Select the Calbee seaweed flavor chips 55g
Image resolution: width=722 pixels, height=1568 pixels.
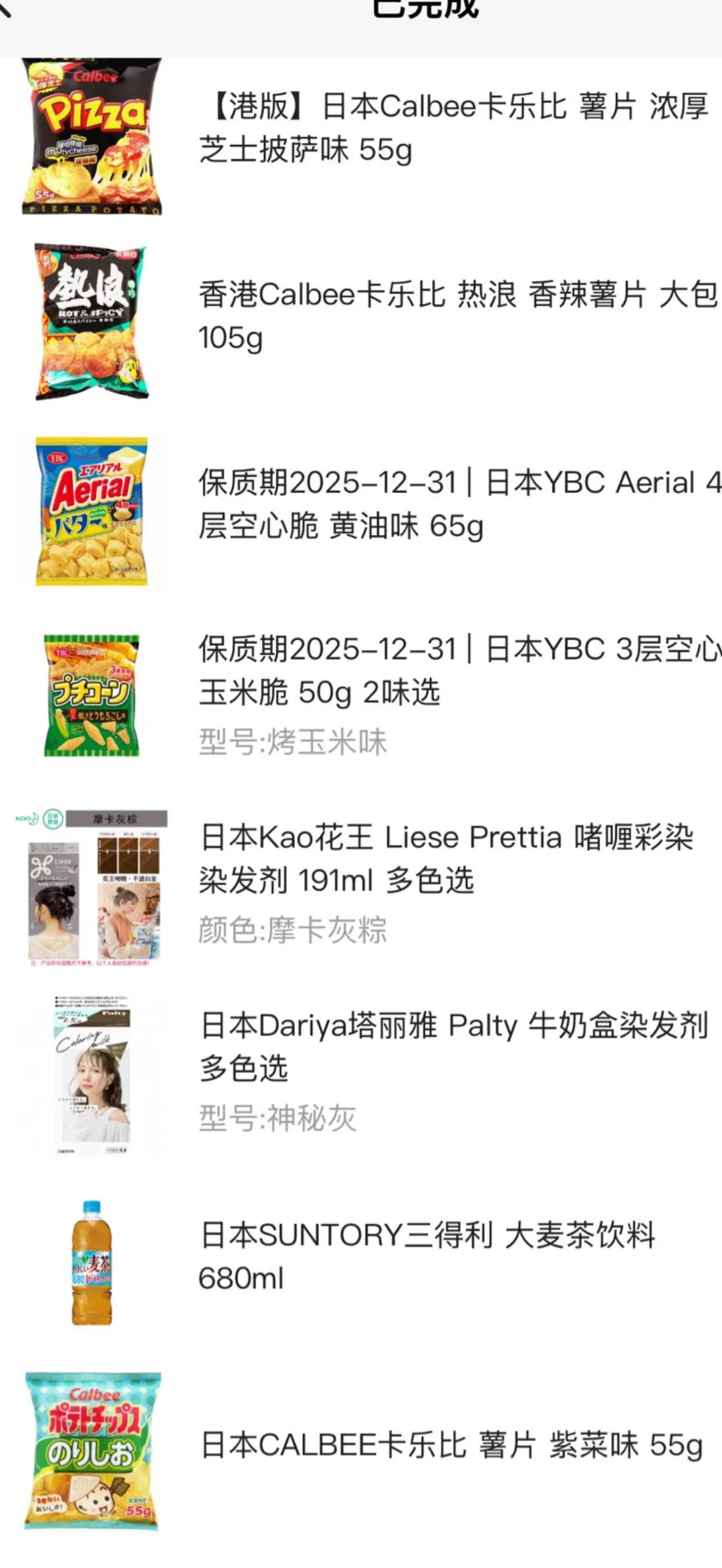point(452,1444)
